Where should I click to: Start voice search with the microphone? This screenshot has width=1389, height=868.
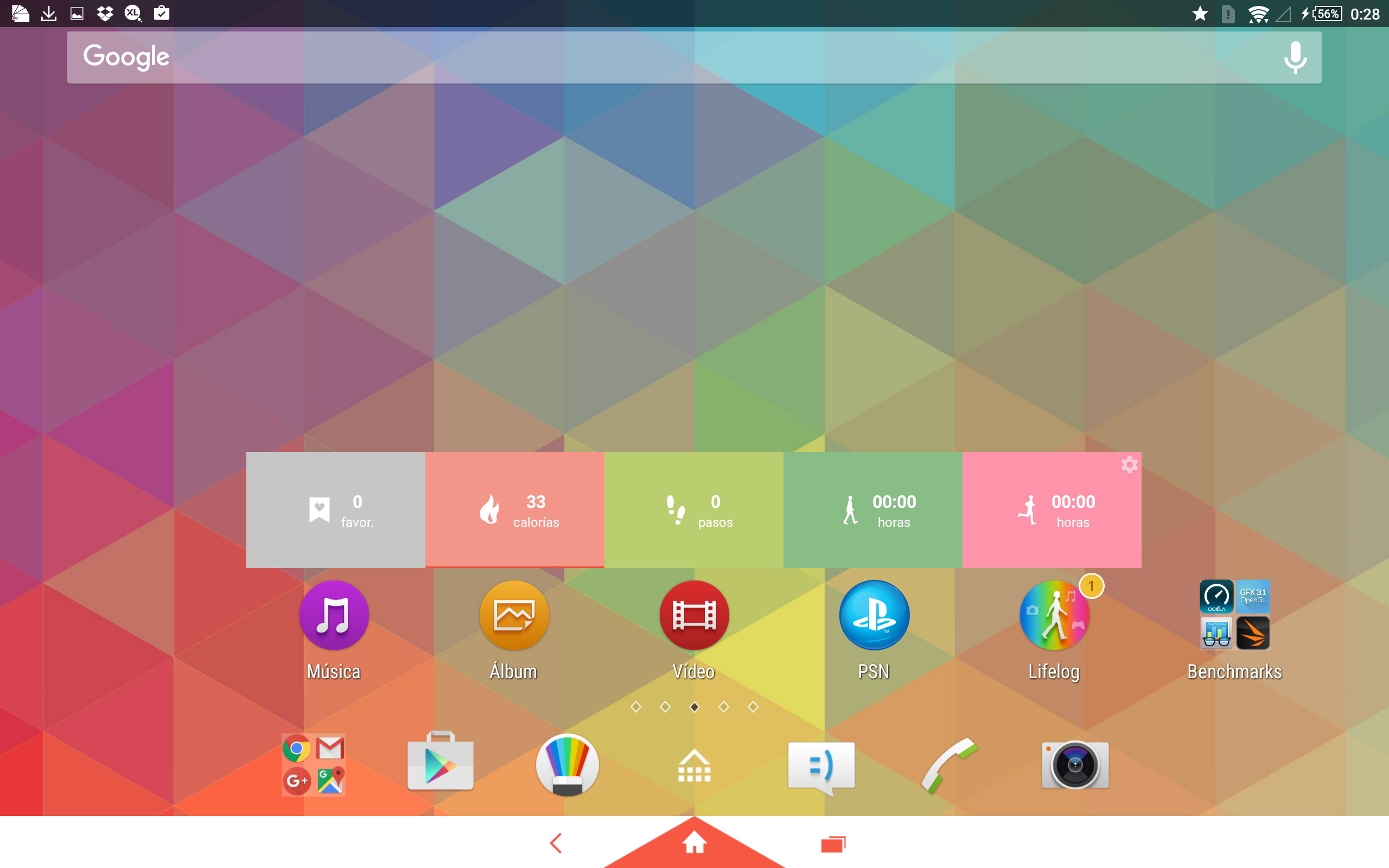click(x=1295, y=58)
